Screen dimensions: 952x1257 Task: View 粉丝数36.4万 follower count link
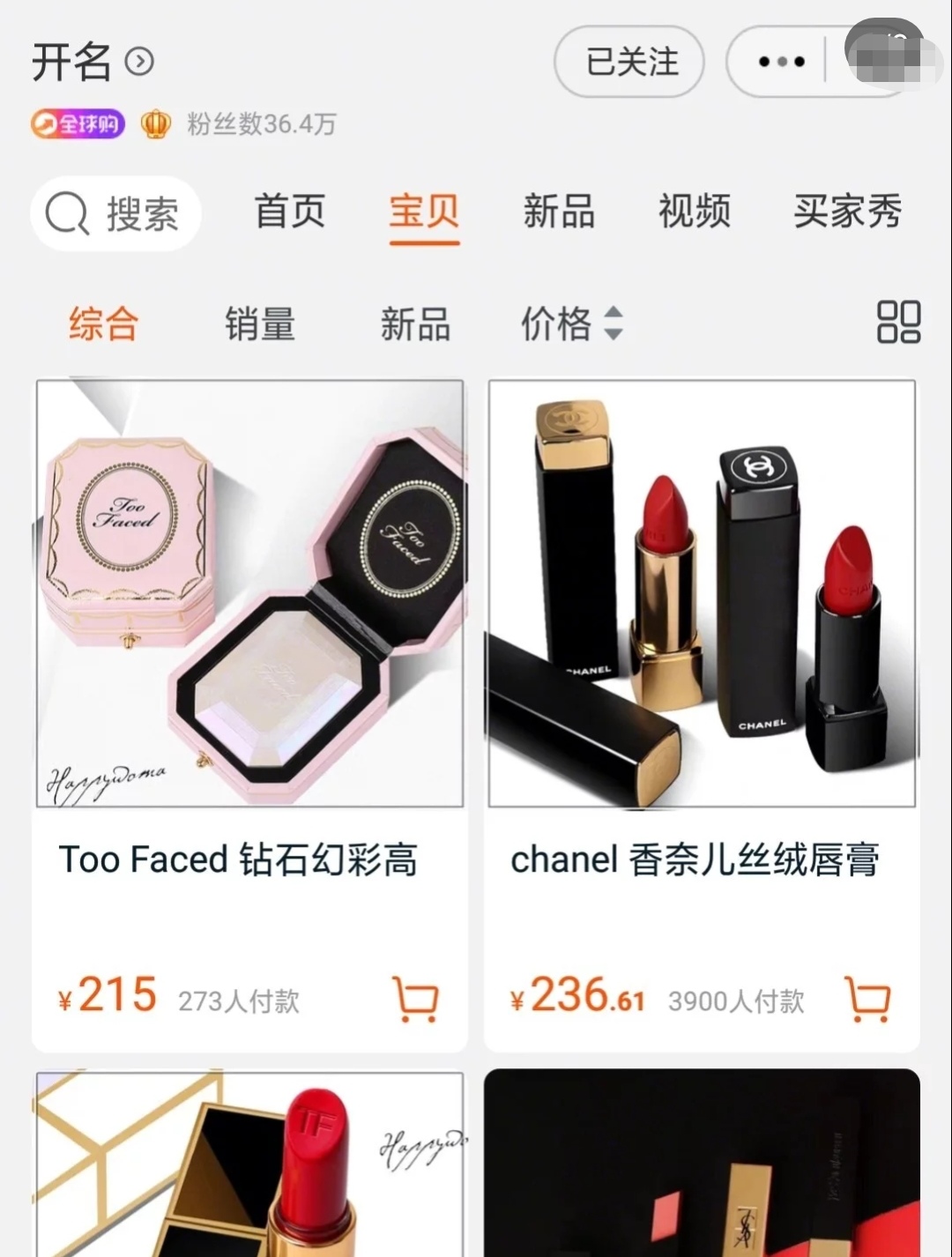coord(260,123)
